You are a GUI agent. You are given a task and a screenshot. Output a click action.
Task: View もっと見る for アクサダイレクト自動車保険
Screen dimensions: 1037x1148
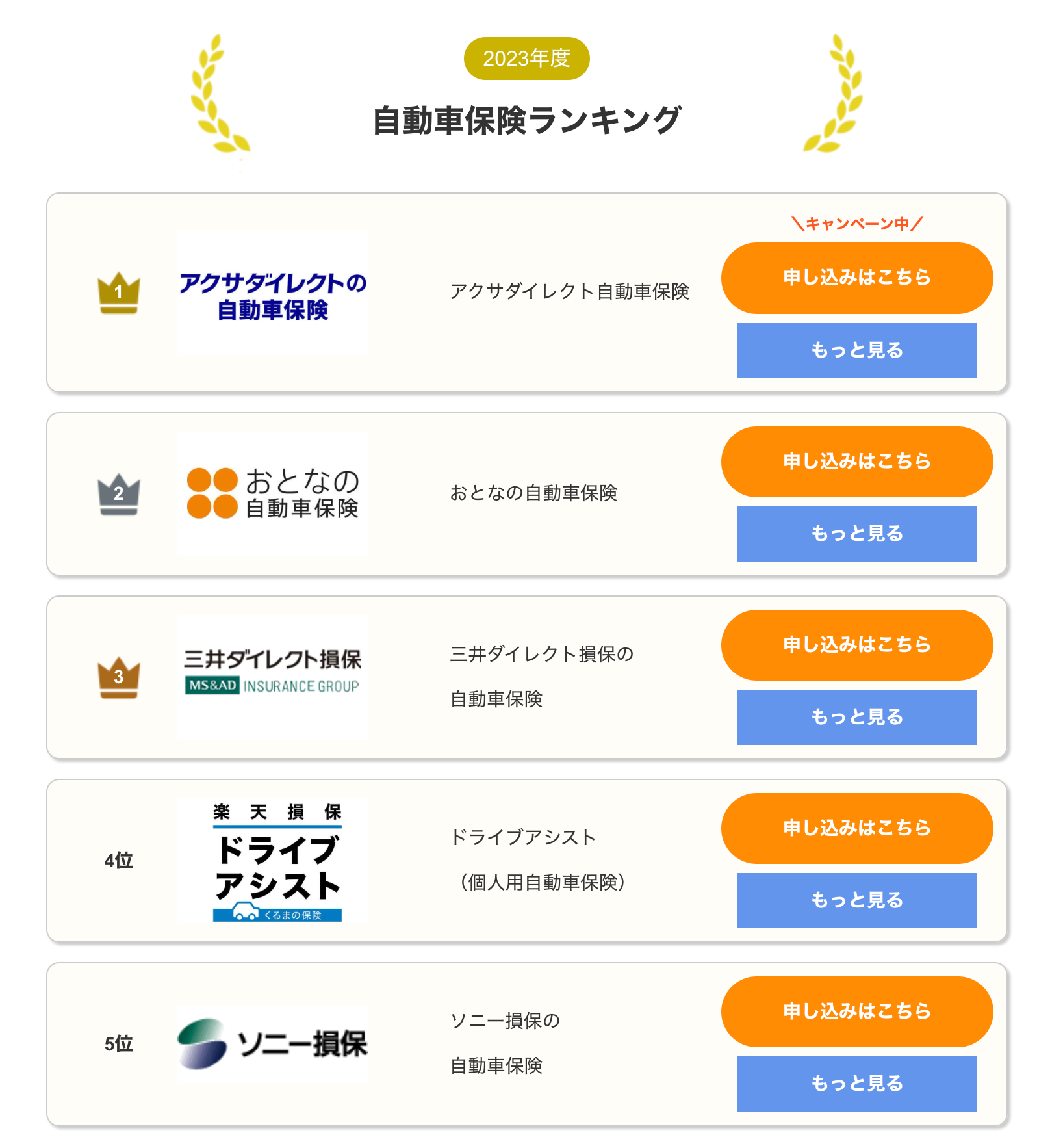tap(856, 350)
